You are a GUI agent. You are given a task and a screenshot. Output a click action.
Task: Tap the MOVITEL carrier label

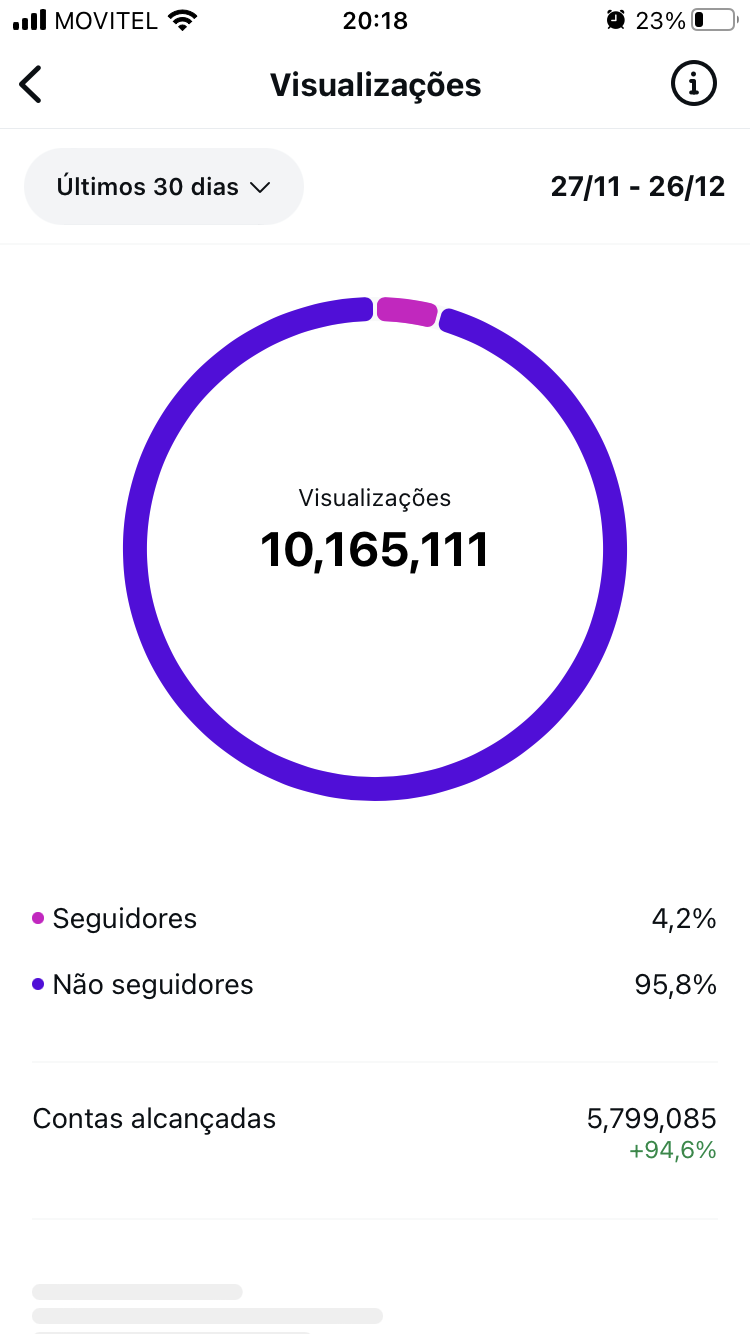click(x=106, y=18)
